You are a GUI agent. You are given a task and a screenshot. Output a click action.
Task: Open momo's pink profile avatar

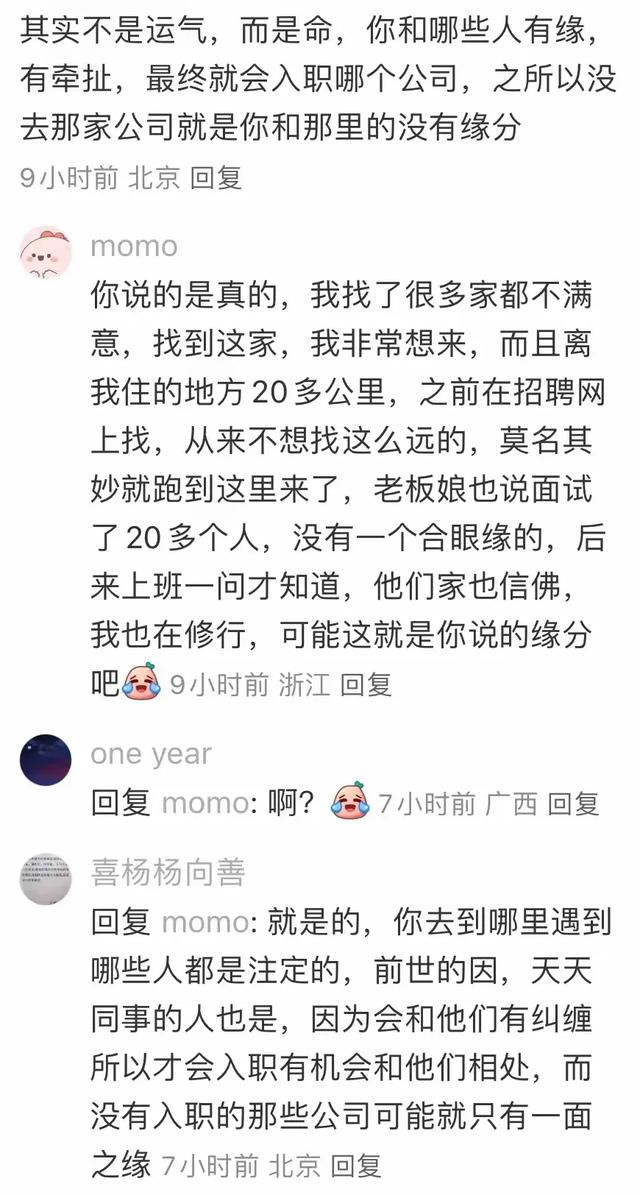[46, 252]
